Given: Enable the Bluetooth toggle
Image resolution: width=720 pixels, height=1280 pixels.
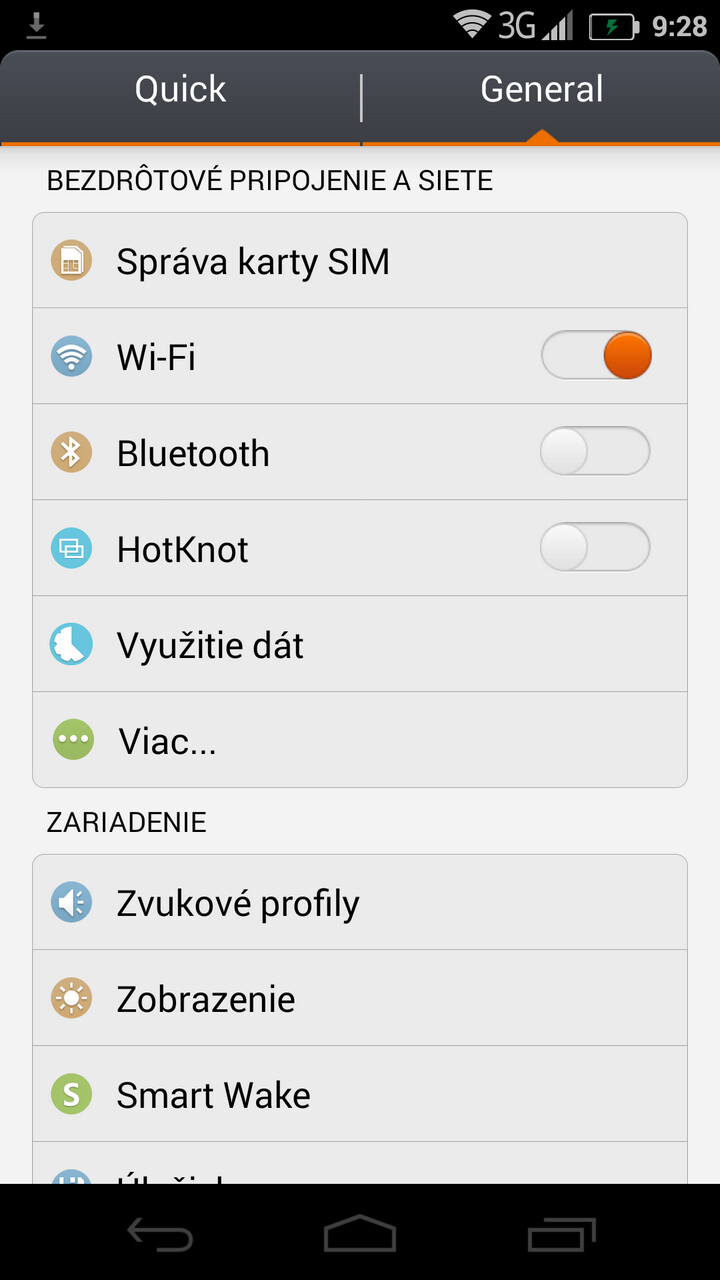Looking at the screenshot, I should (x=596, y=453).
